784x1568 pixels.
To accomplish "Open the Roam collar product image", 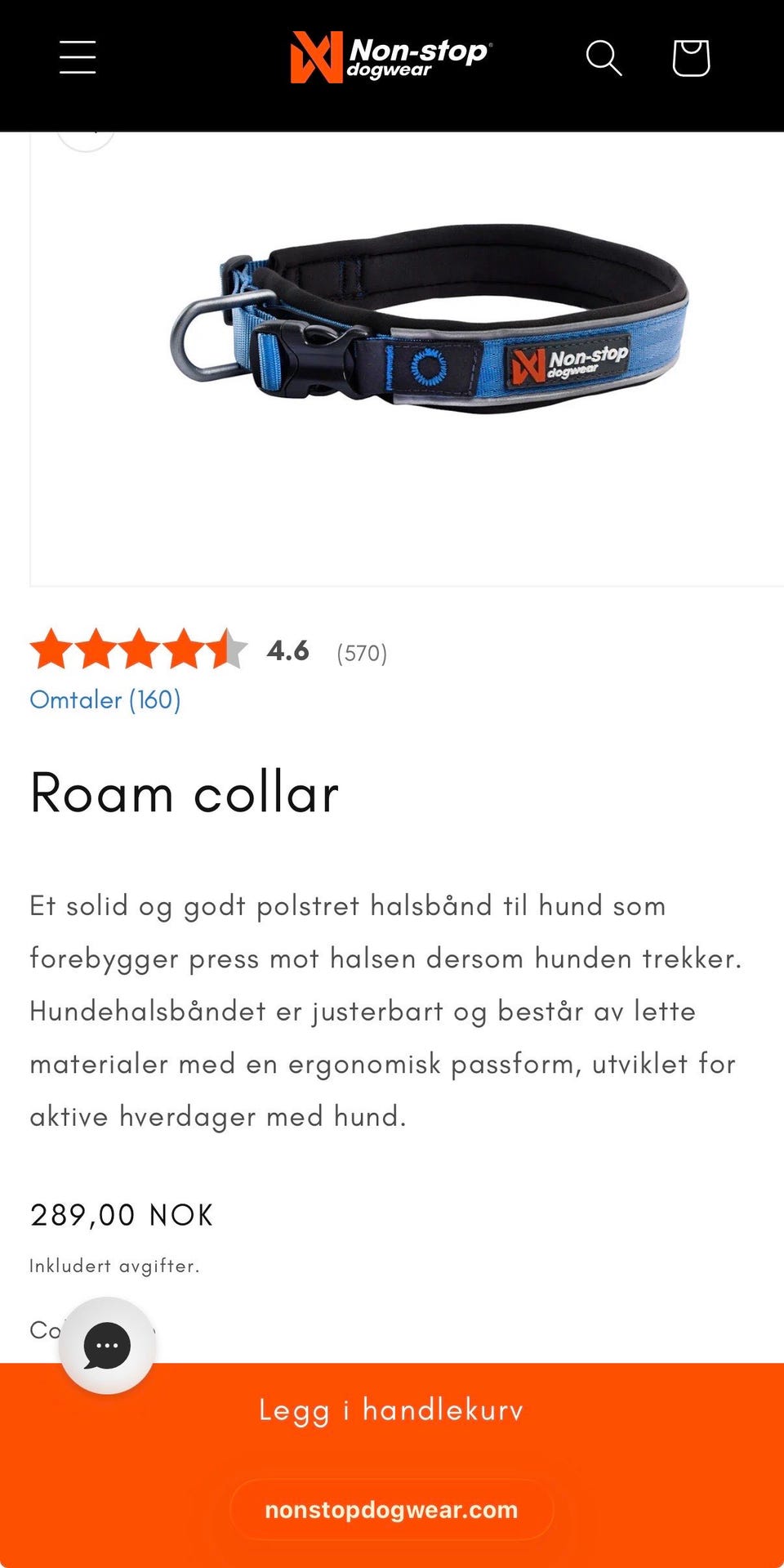I will pos(429,319).
